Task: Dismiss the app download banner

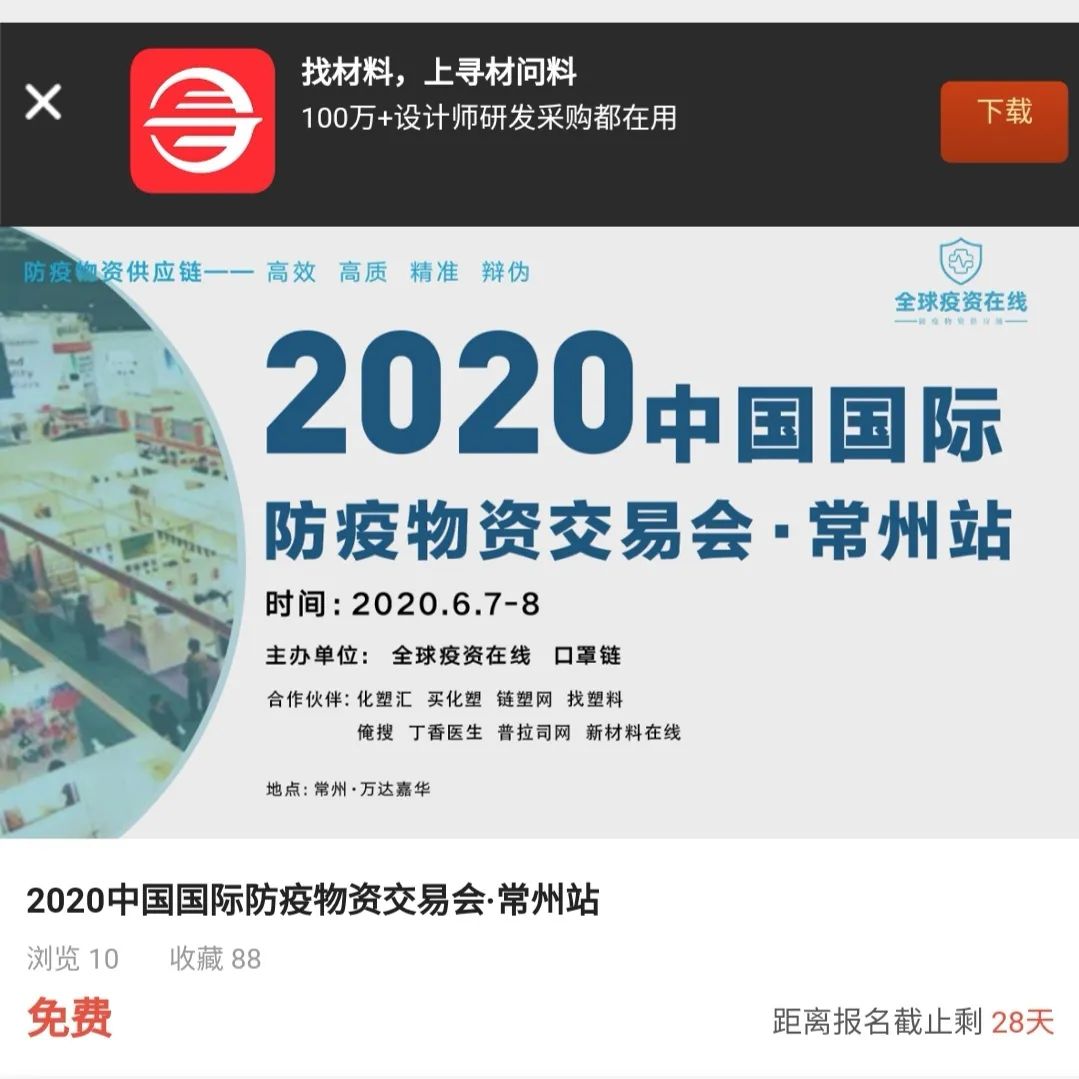Action: pyautogui.click(x=43, y=102)
